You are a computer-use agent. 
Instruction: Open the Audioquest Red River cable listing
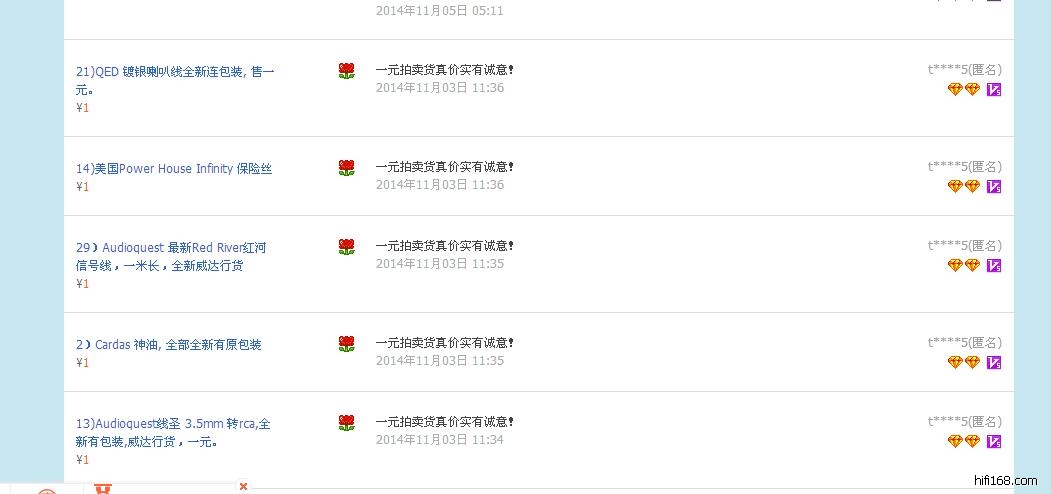tap(171, 248)
